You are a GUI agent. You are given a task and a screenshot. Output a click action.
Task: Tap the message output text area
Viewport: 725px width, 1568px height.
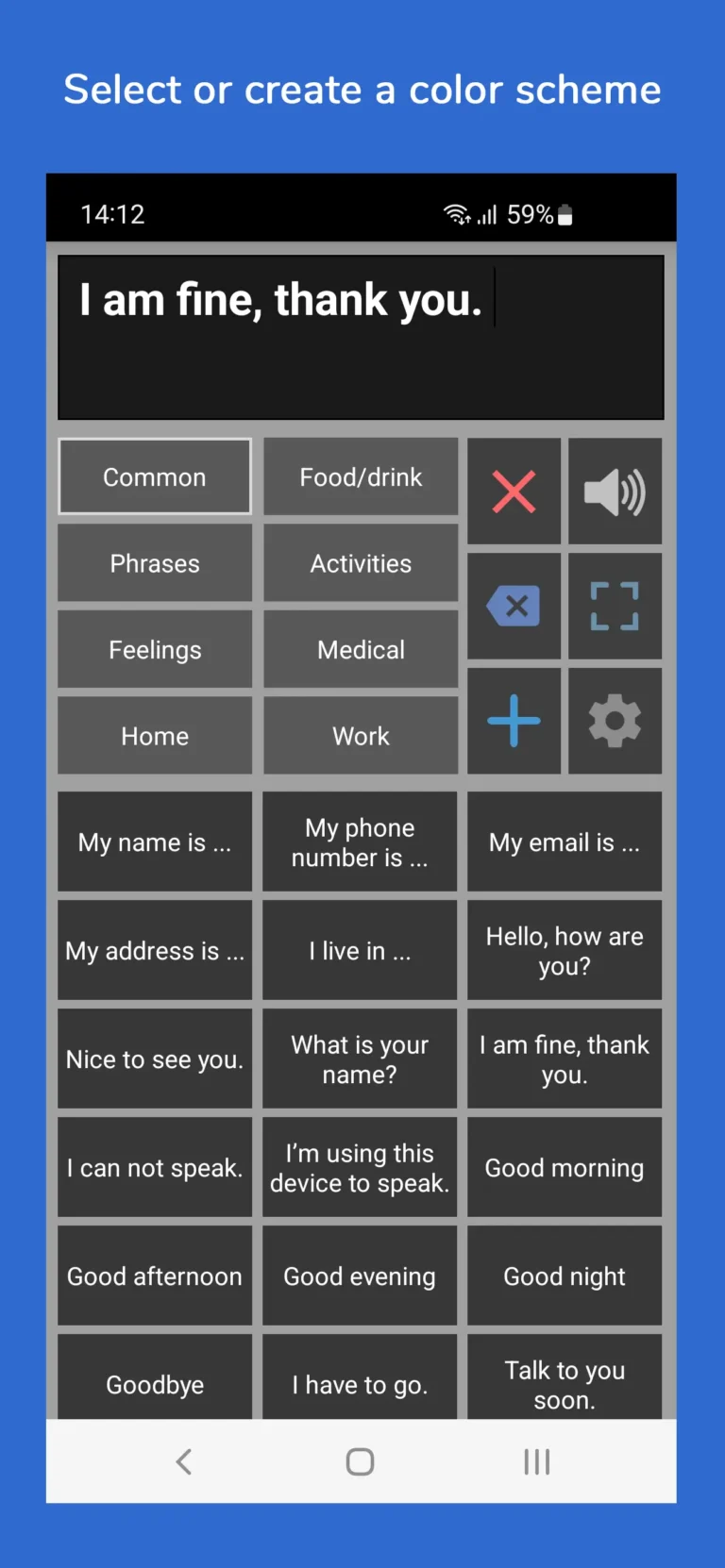pos(361,336)
